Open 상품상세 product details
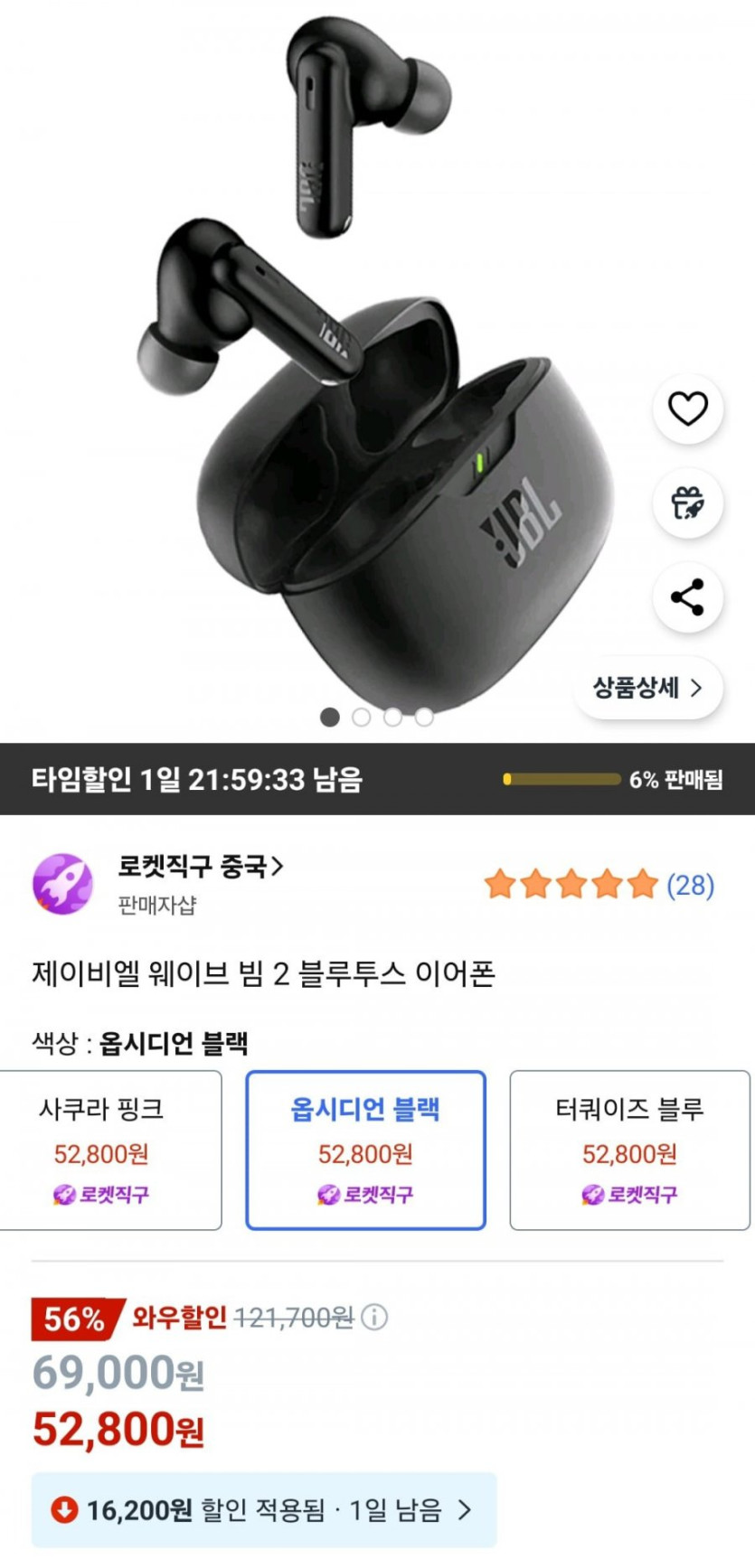Screen dimensions: 755x1568 (x=647, y=689)
